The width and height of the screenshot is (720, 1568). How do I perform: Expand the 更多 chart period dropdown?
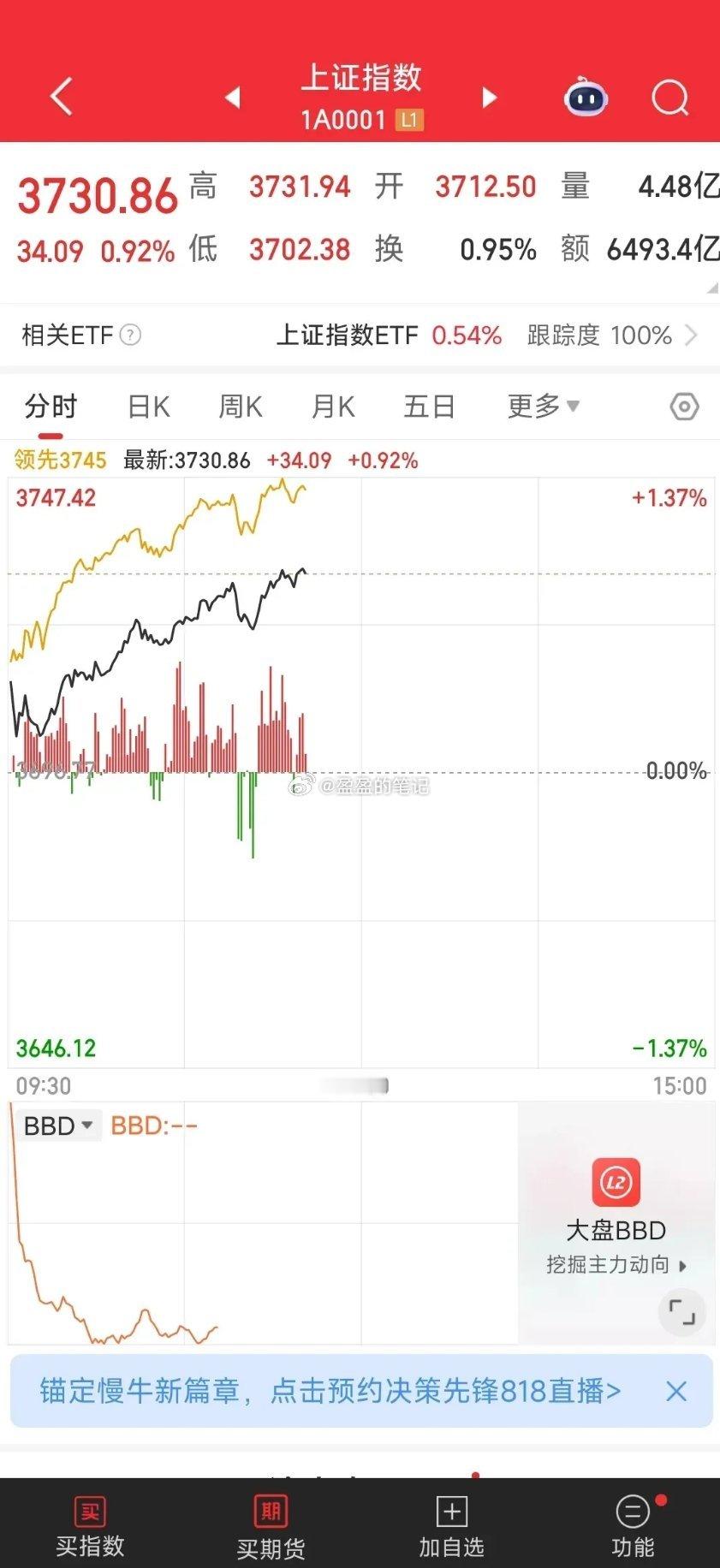[x=543, y=406]
